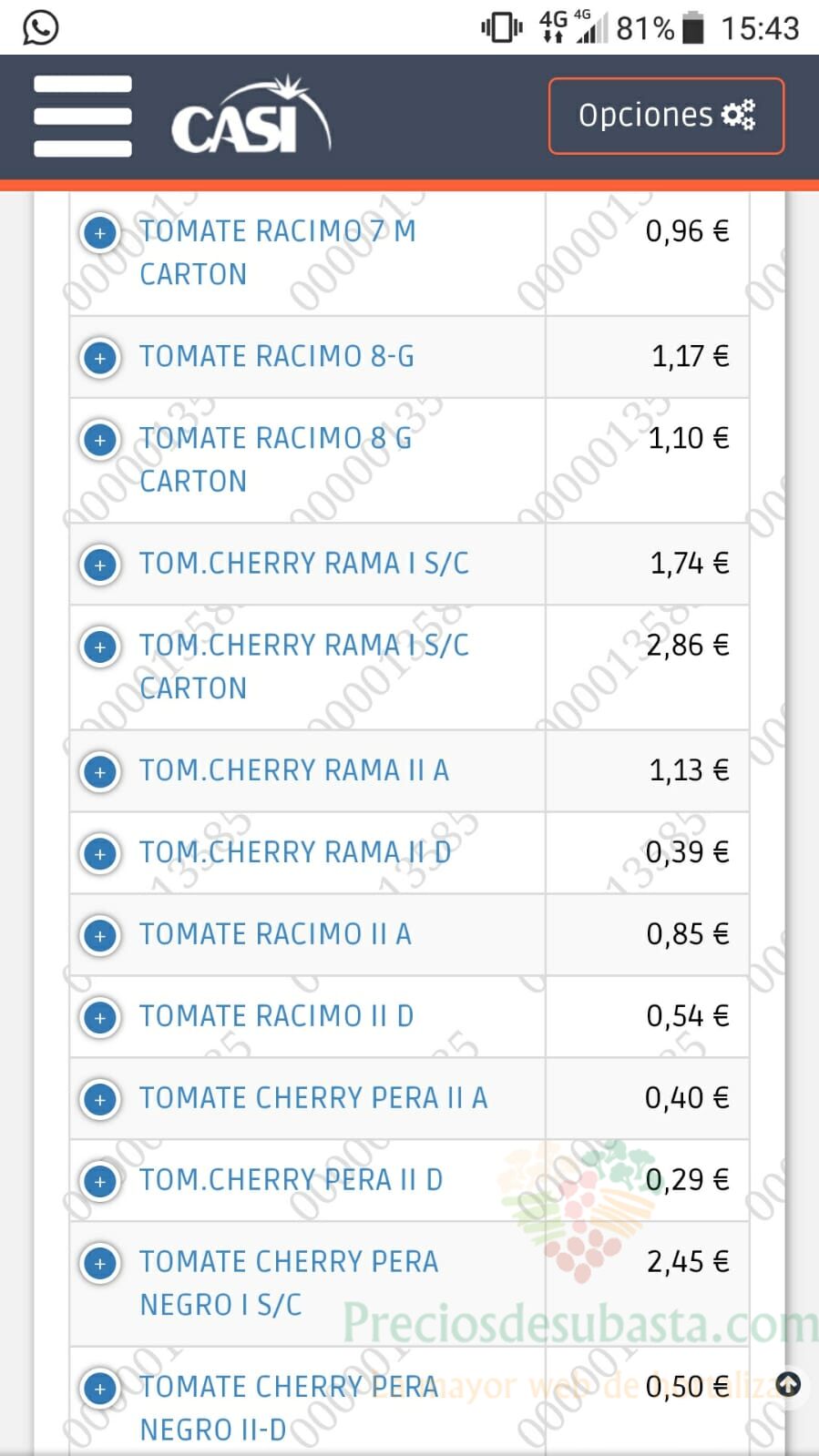Expand the TOMATE RACIMO II D row
This screenshot has height=1456, width=819.
(x=100, y=1017)
